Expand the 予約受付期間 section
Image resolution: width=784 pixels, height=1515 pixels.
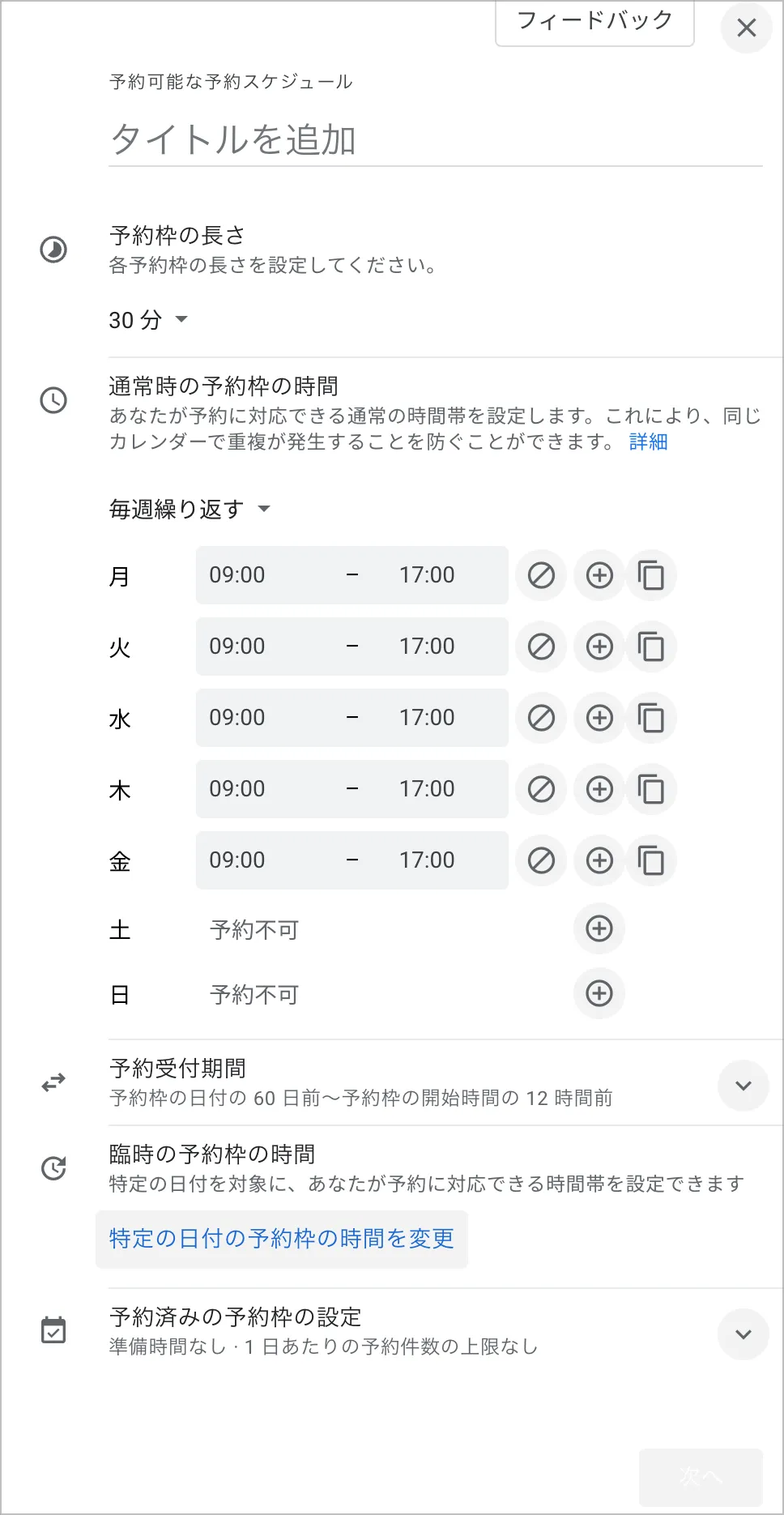(x=743, y=1086)
